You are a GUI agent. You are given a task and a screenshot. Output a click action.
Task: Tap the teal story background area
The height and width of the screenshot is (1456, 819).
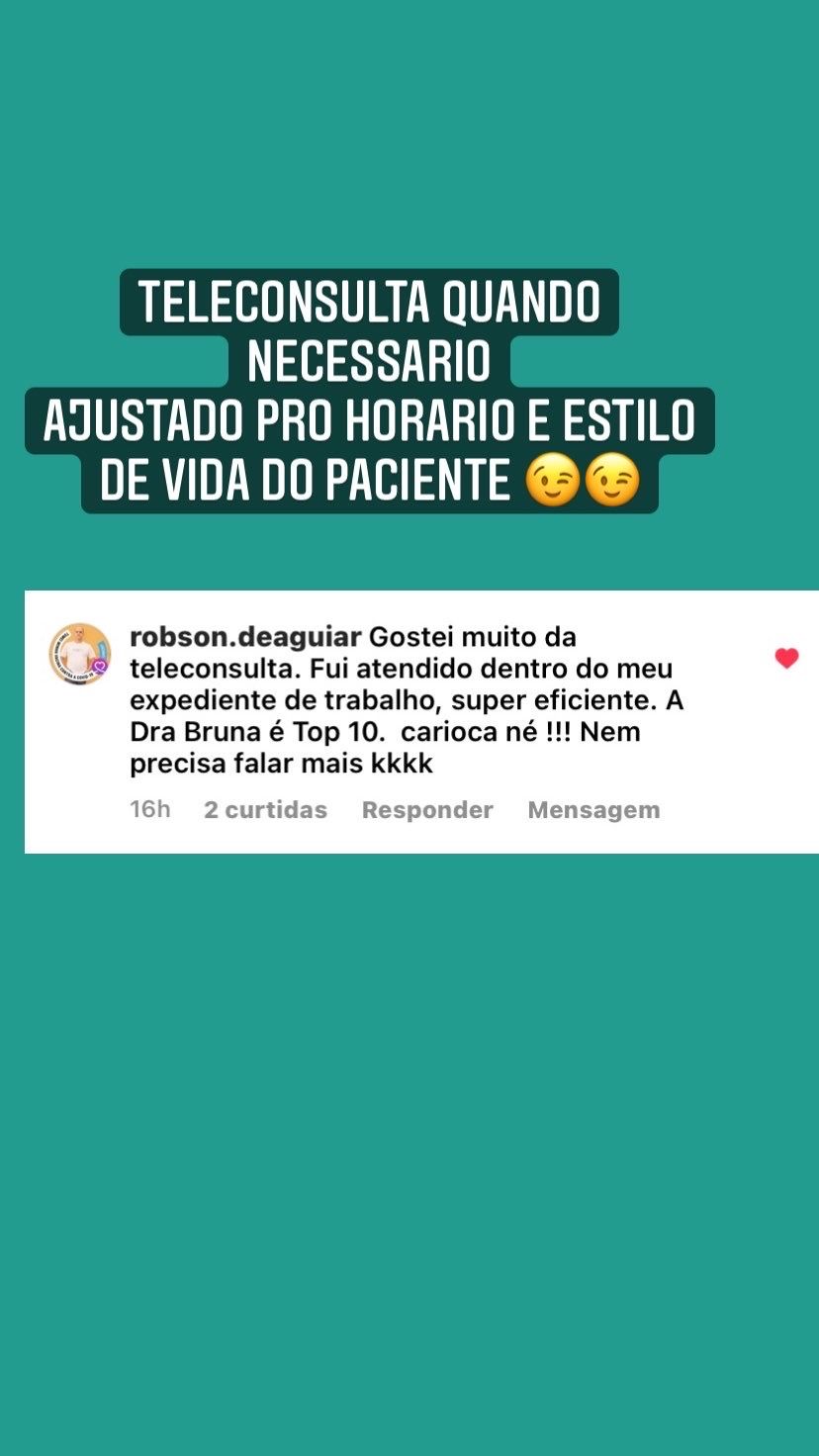(409, 1137)
